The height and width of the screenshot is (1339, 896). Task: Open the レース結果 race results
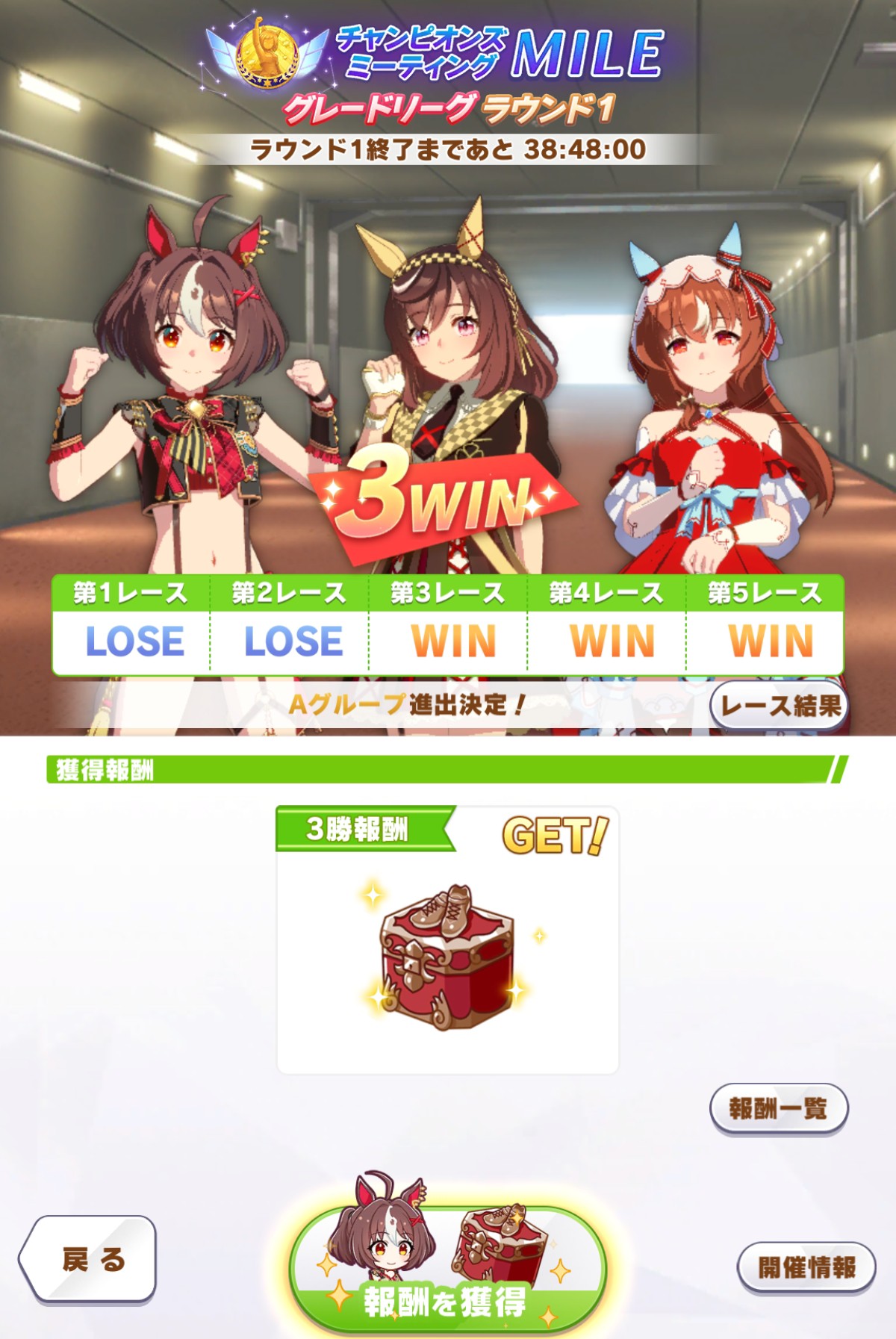(x=779, y=706)
